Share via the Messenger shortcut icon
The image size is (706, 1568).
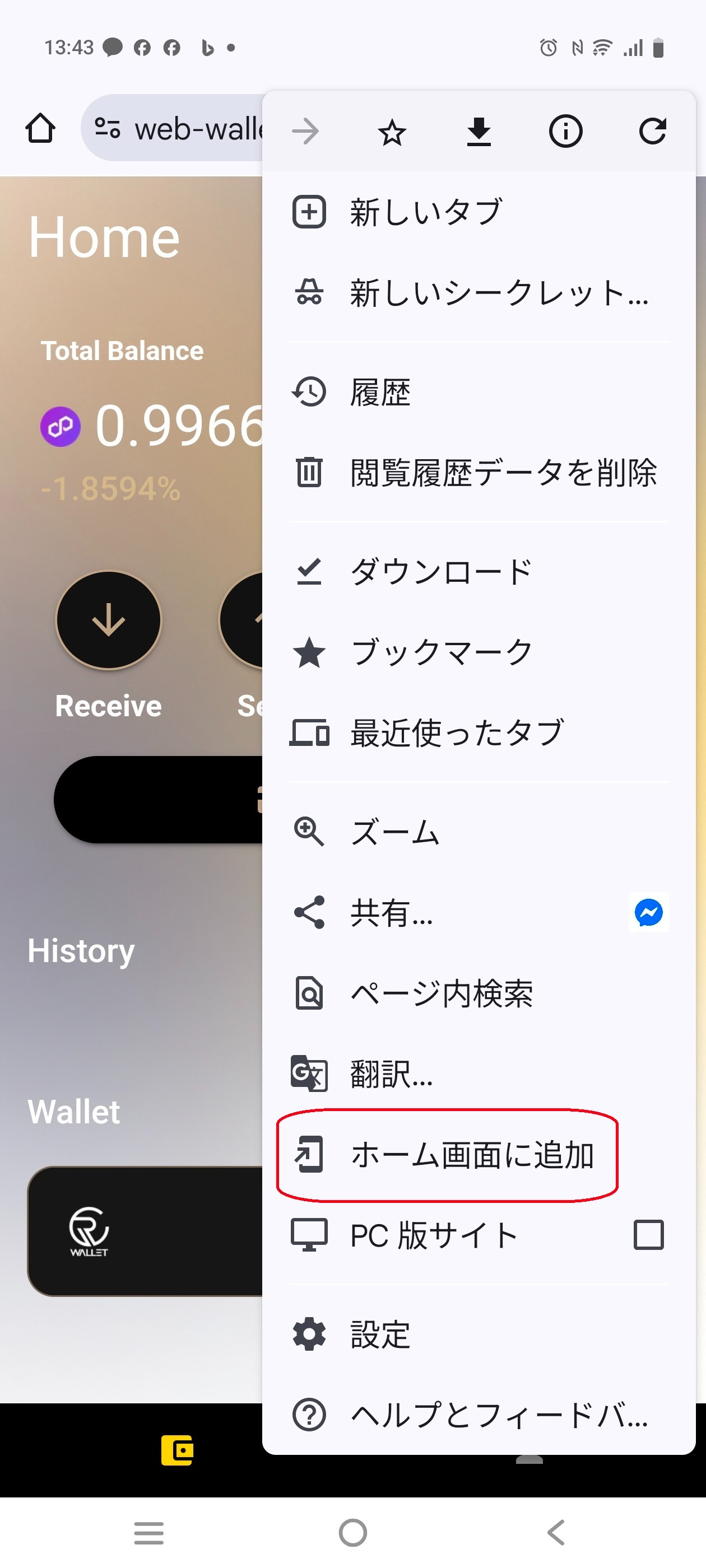[648, 912]
